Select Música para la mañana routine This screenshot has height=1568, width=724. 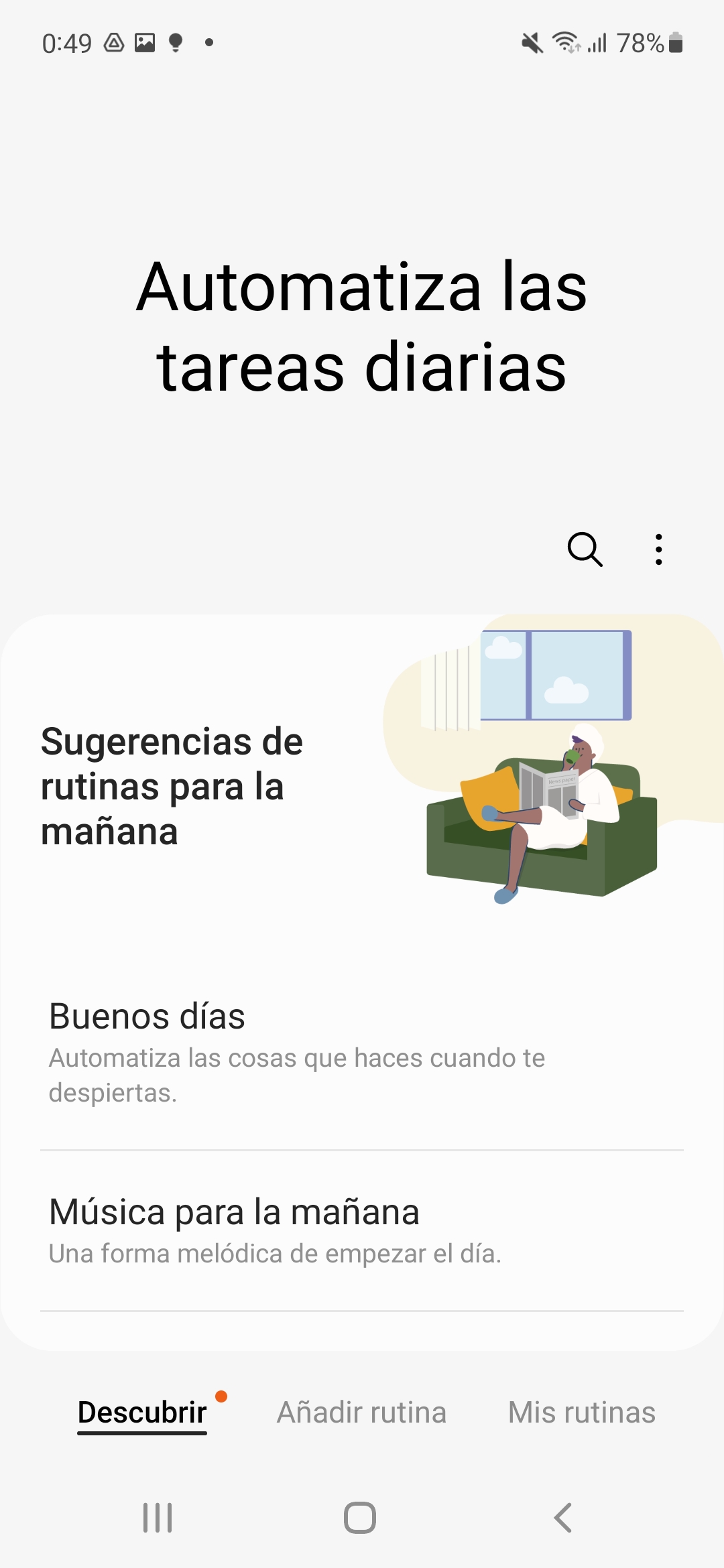[362, 1231]
